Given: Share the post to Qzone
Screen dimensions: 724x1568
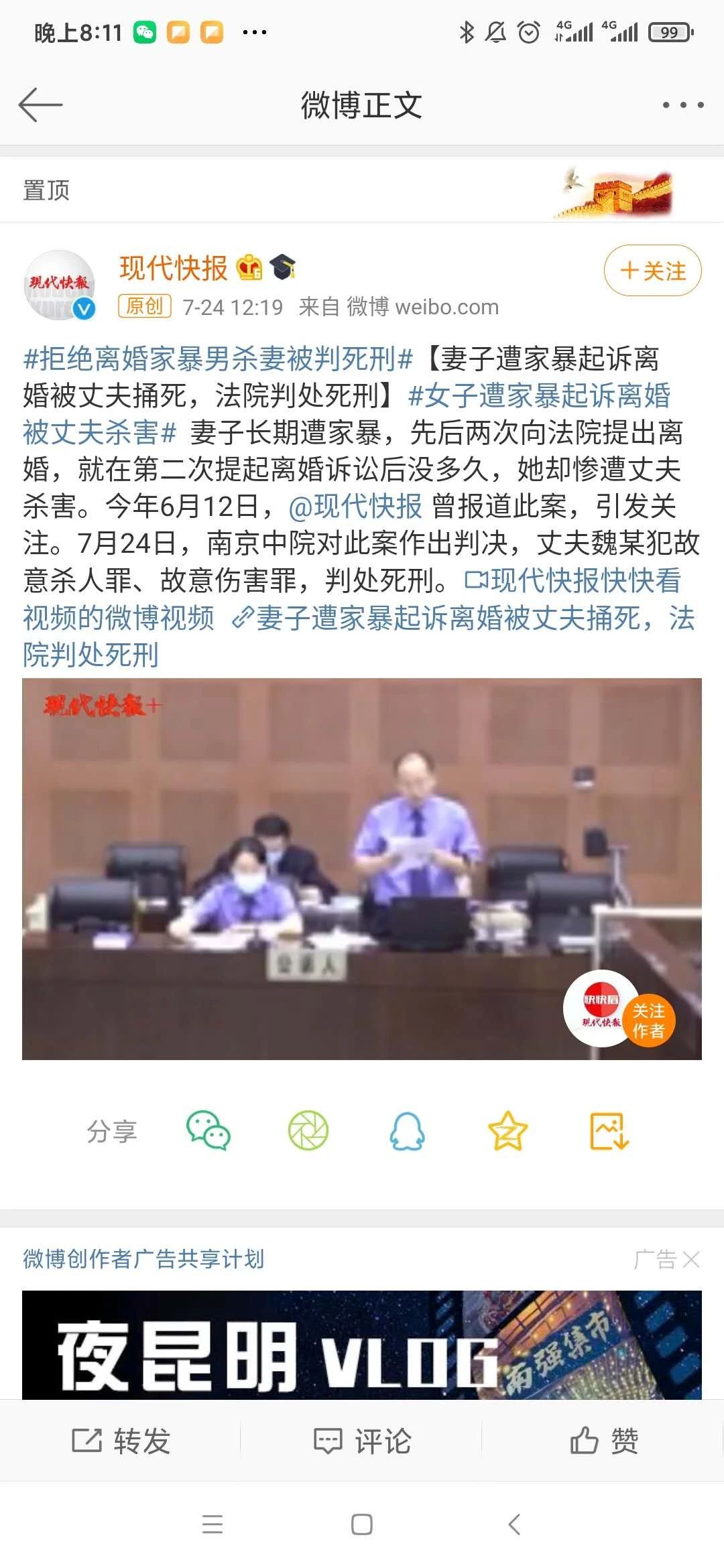Looking at the screenshot, I should 507,1131.
